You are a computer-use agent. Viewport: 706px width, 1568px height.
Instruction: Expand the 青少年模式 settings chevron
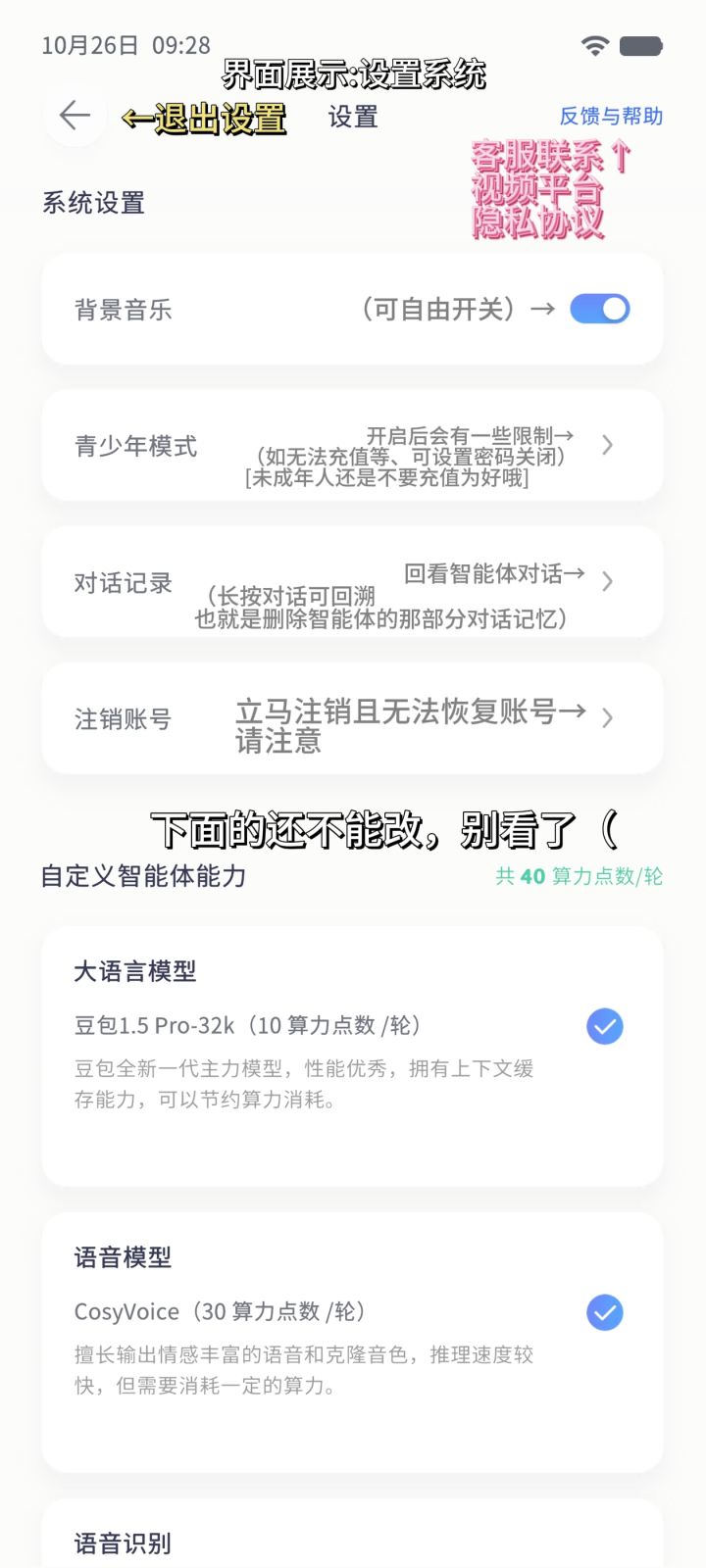coord(608,444)
